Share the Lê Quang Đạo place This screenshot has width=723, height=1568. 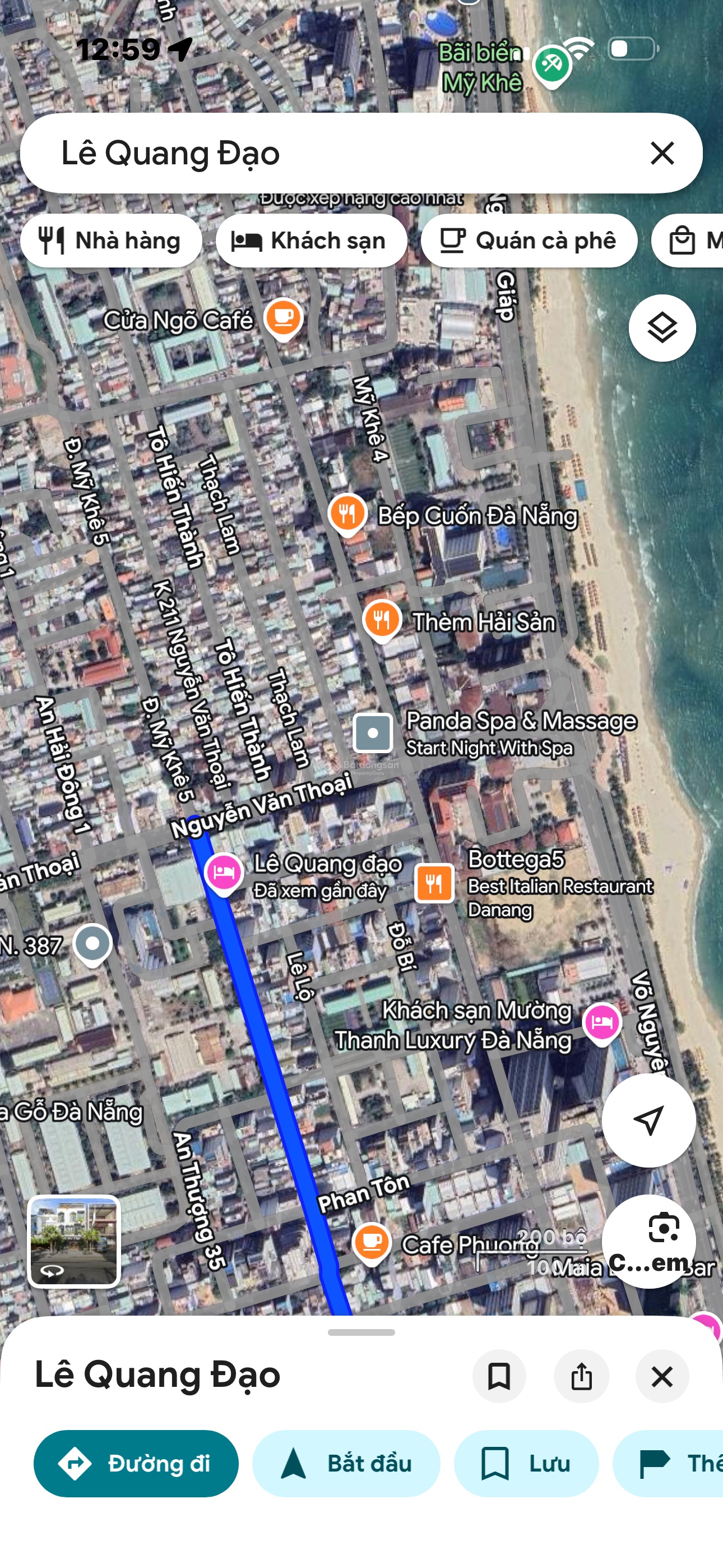[581, 1376]
